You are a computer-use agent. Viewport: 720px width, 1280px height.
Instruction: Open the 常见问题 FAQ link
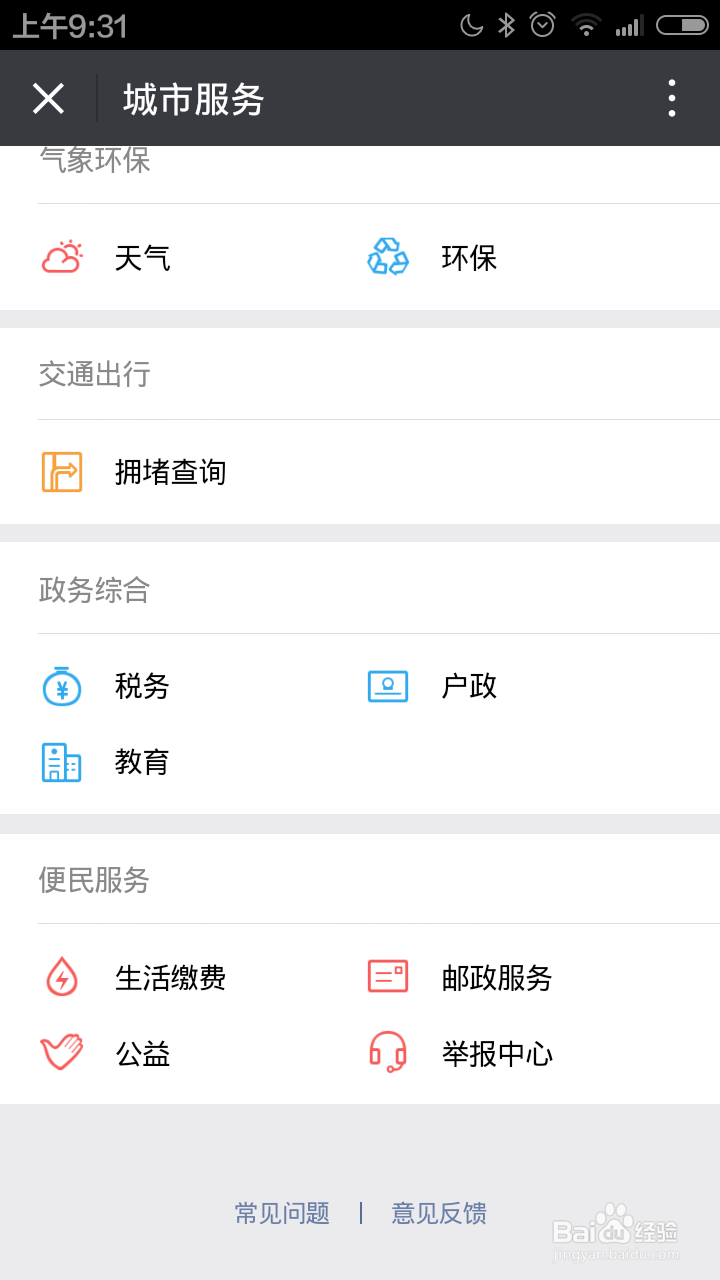pyautogui.click(x=281, y=1214)
